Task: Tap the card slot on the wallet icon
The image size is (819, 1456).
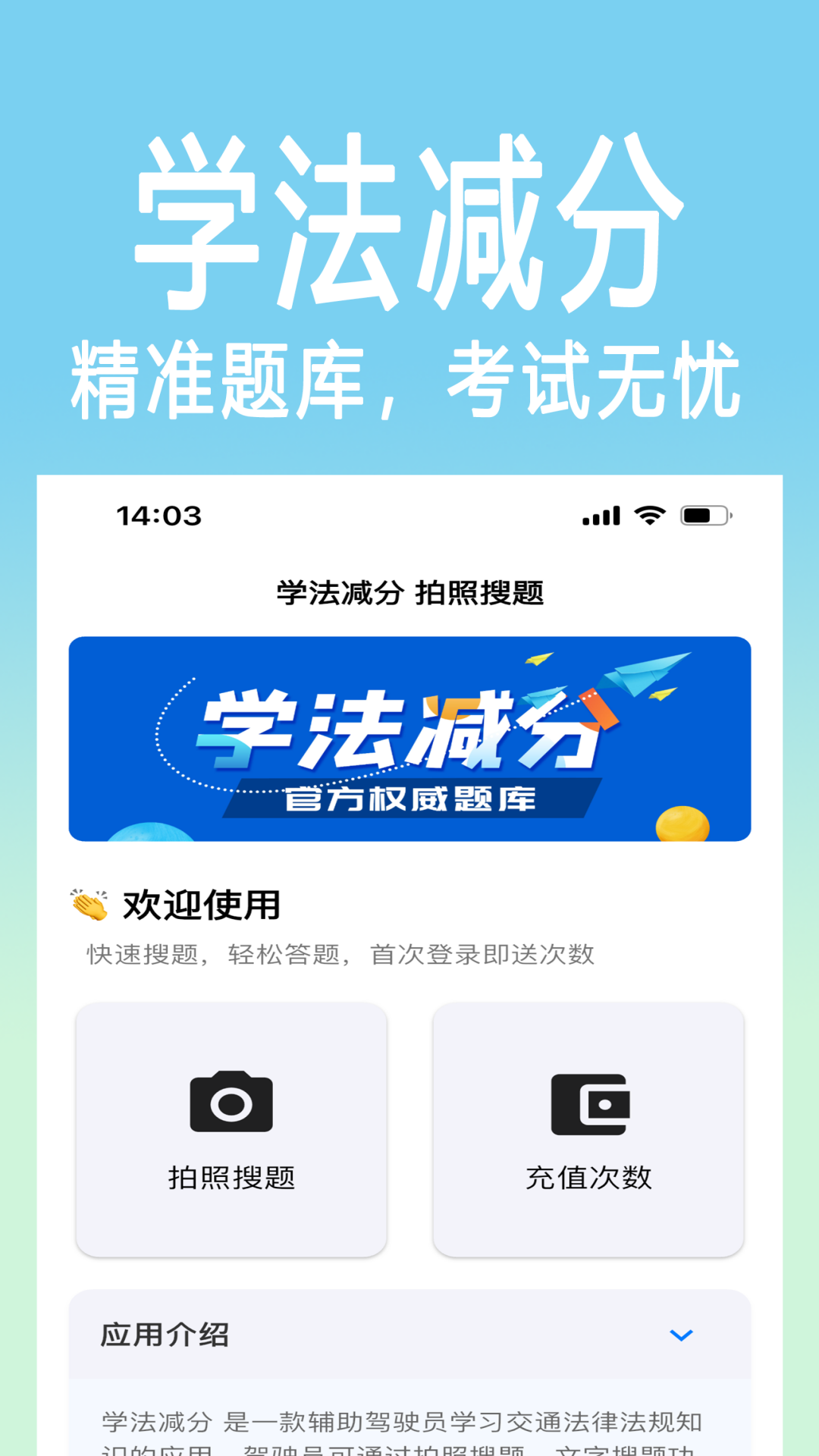Action: 607,1104
